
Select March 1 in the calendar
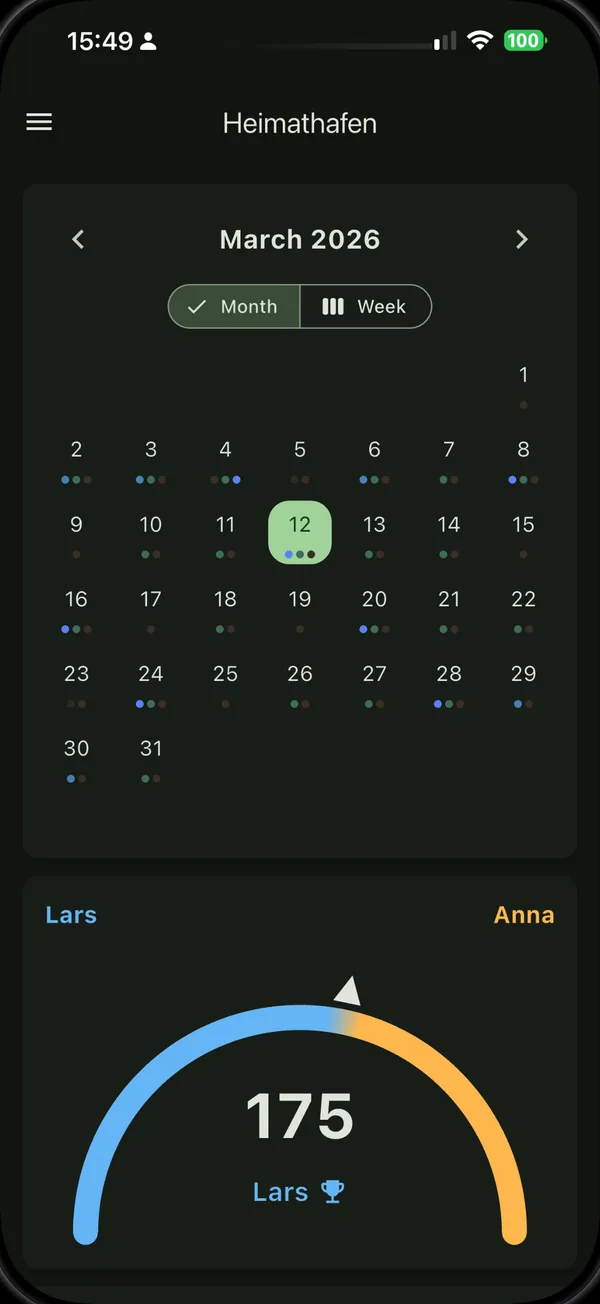[x=523, y=383]
